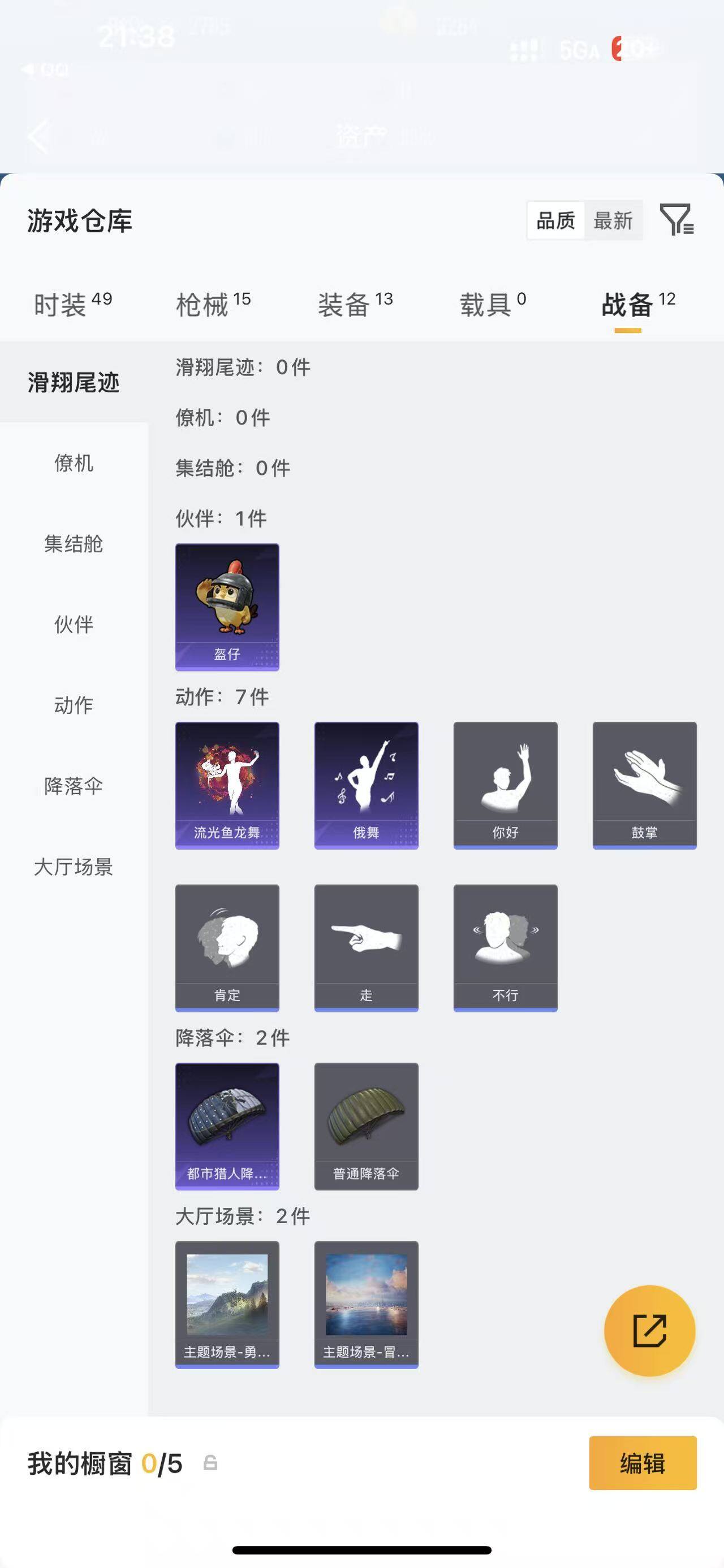The width and height of the screenshot is (724, 1568).
Task: Tap the yellow share floating button
Action: point(651,1331)
